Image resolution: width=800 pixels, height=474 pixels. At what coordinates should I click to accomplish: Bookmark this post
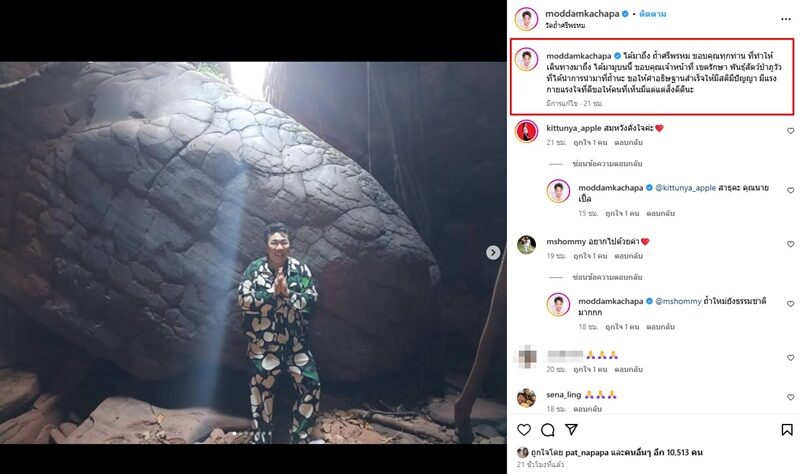[x=787, y=430]
